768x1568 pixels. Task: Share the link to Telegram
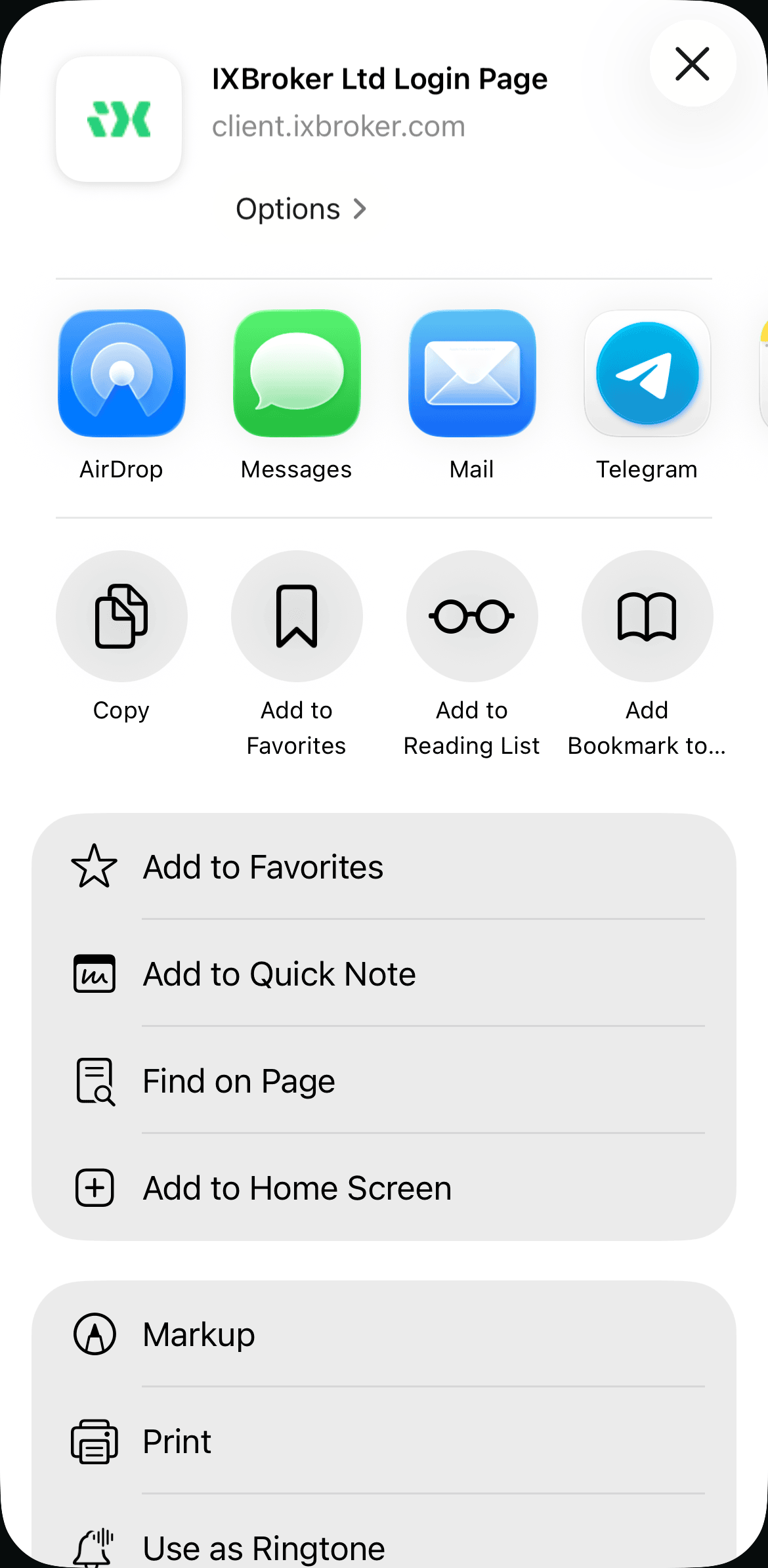[x=647, y=374]
